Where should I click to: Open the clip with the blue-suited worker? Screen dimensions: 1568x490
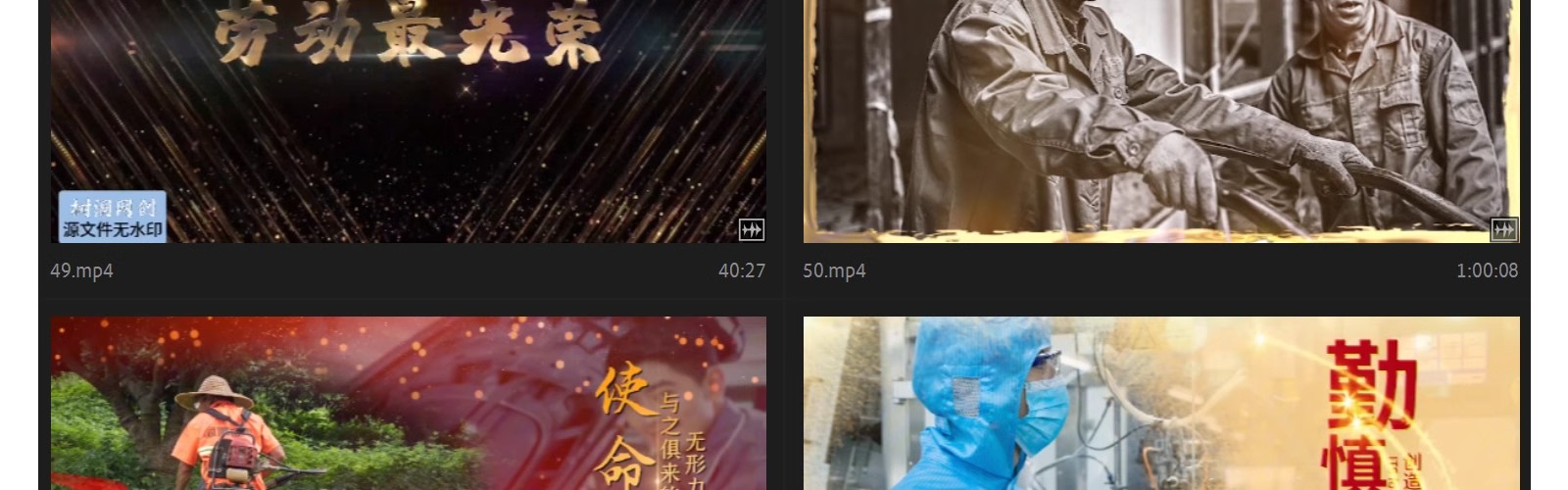coord(1160,404)
